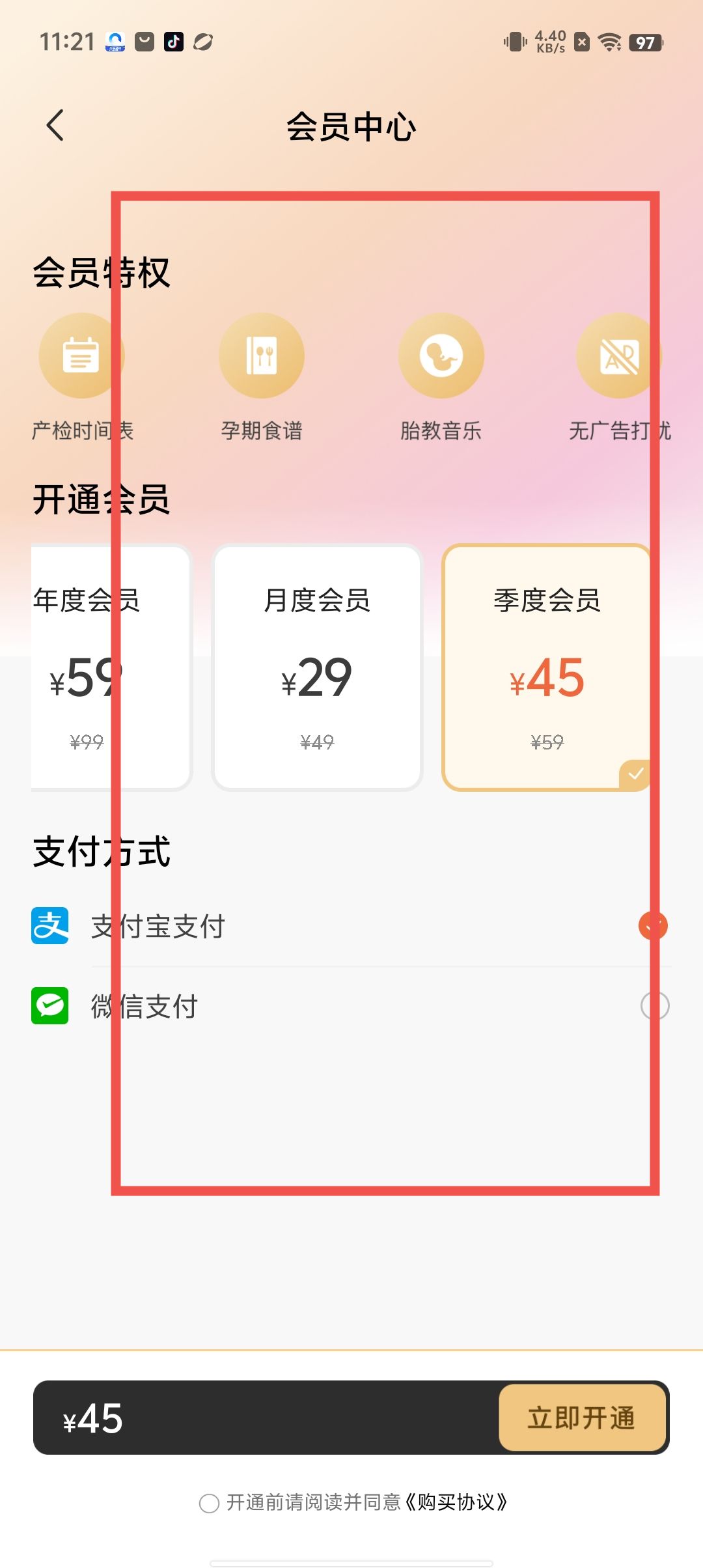This screenshot has height=1568, width=703.
Task: Select 微信支付 as payment method
Action: 654,1006
